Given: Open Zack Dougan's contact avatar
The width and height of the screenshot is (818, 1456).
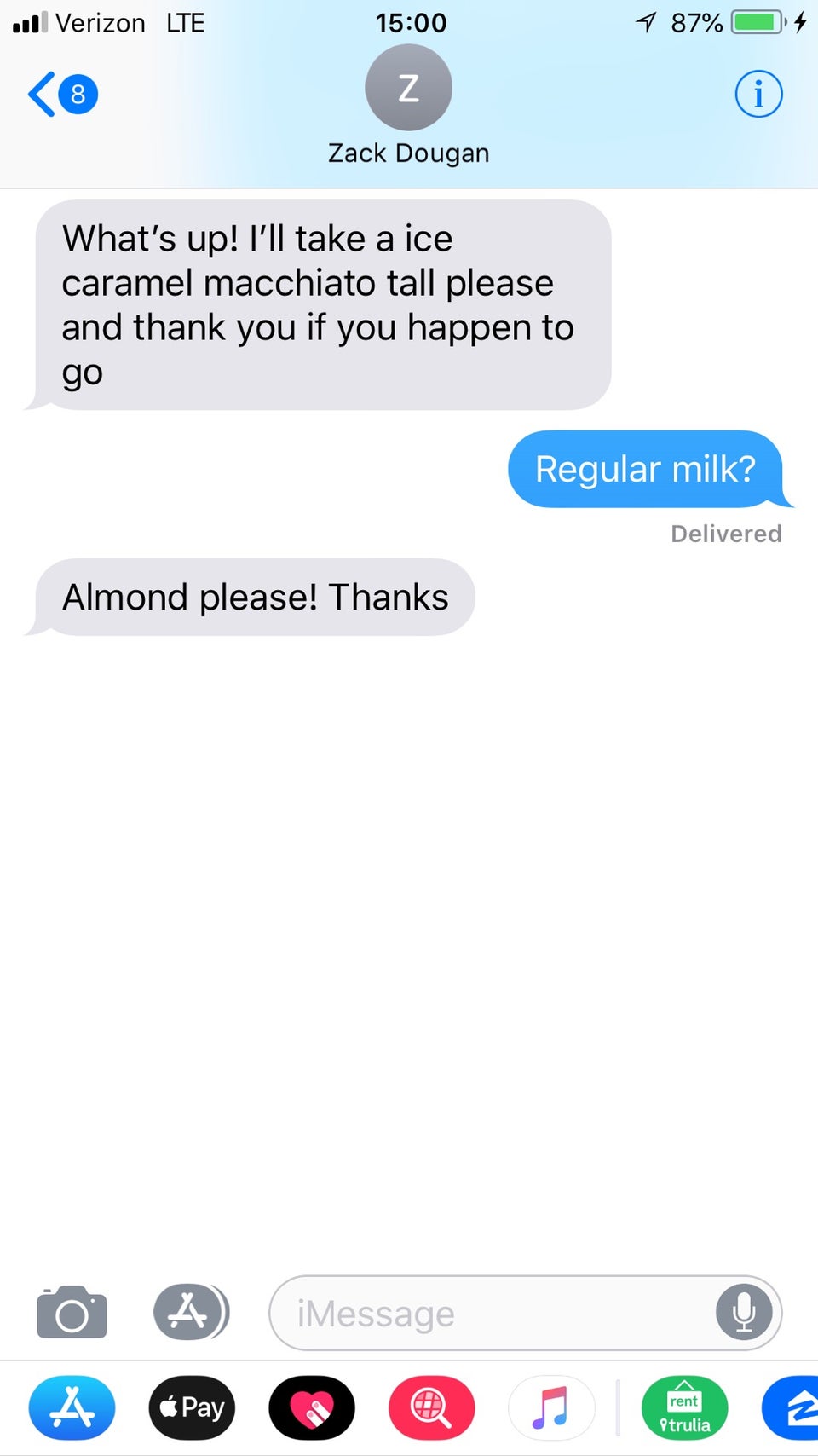Looking at the screenshot, I should (408, 88).
